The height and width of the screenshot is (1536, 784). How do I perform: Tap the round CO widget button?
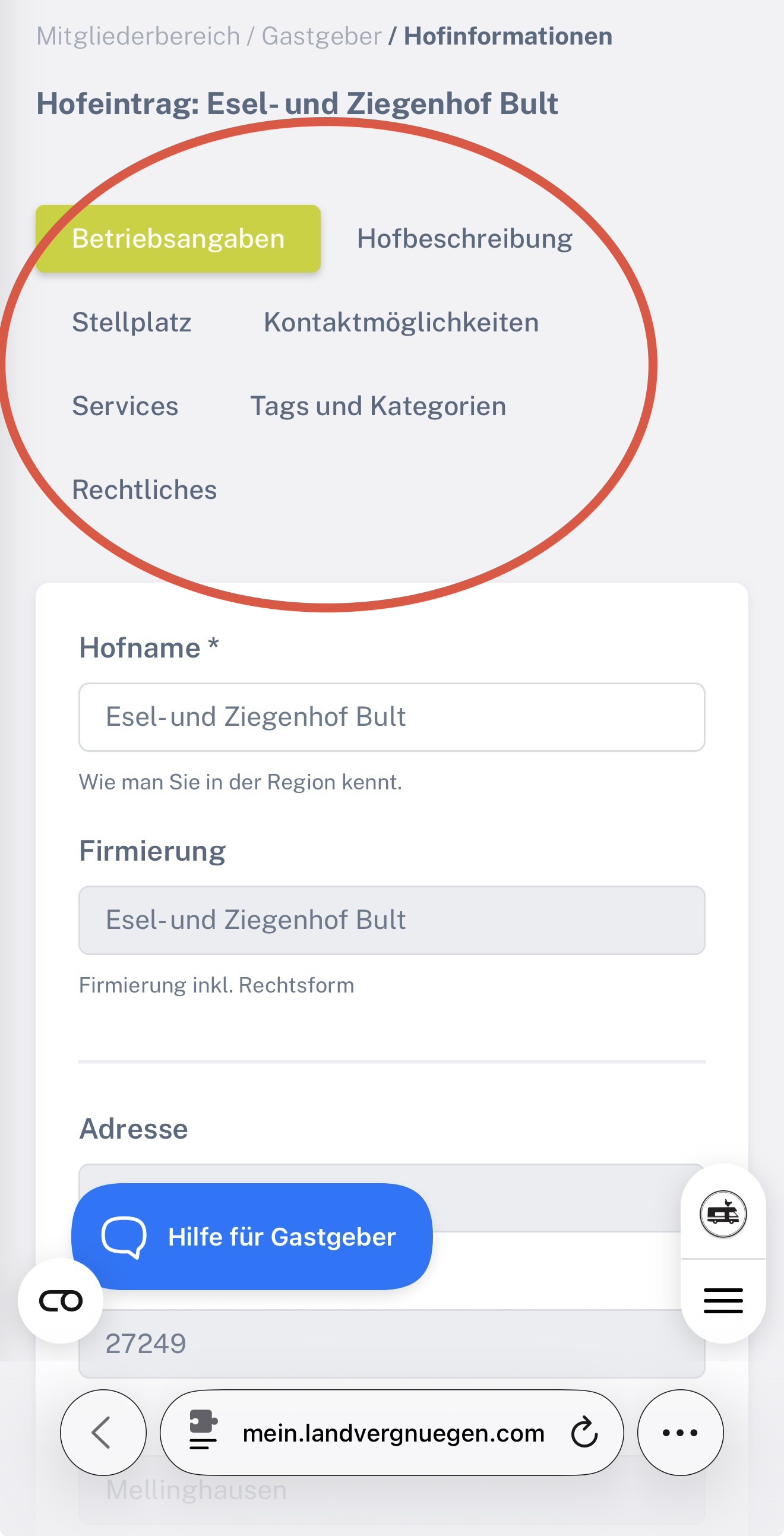coord(60,1300)
